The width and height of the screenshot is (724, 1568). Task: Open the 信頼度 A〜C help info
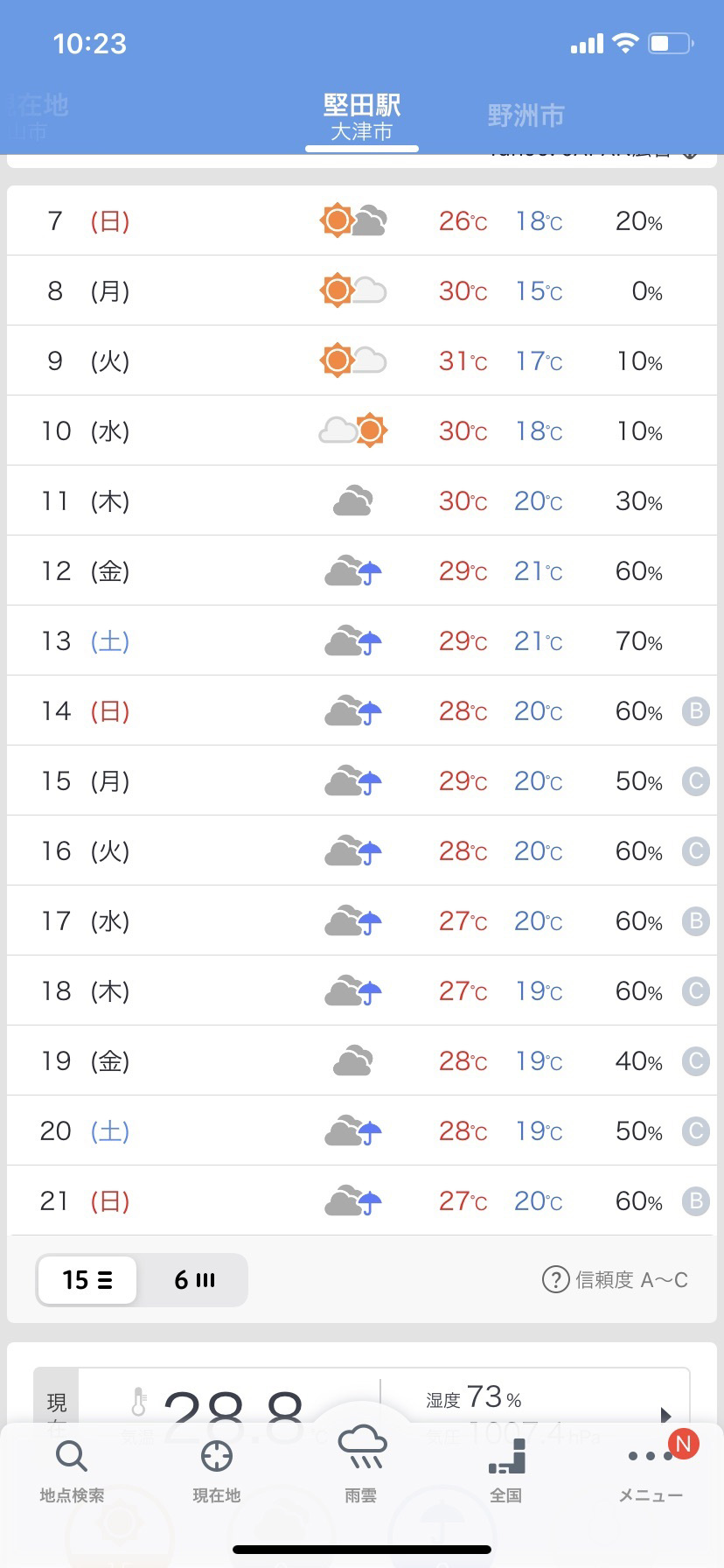pos(615,1280)
